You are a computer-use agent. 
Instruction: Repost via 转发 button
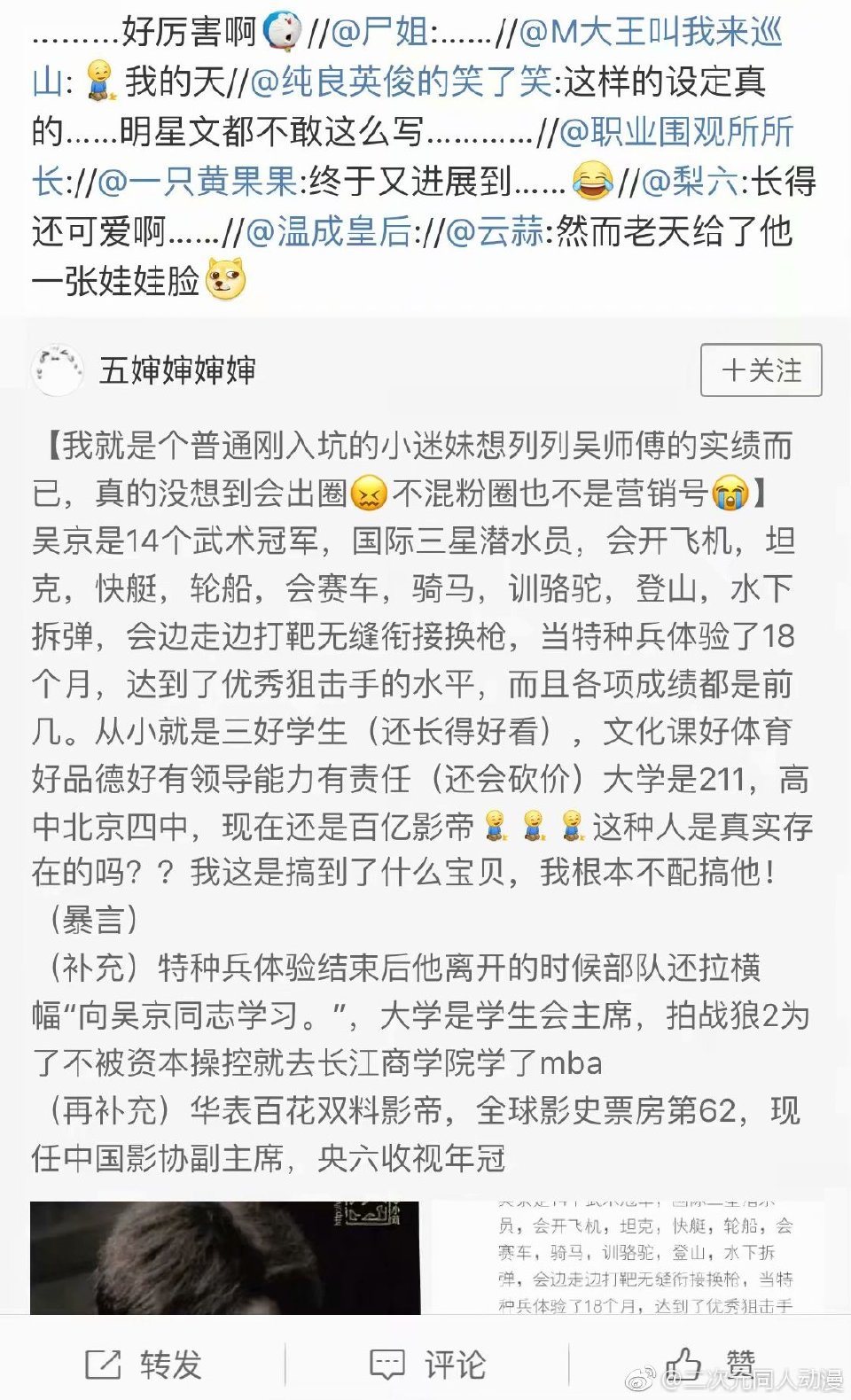[x=144, y=1364]
